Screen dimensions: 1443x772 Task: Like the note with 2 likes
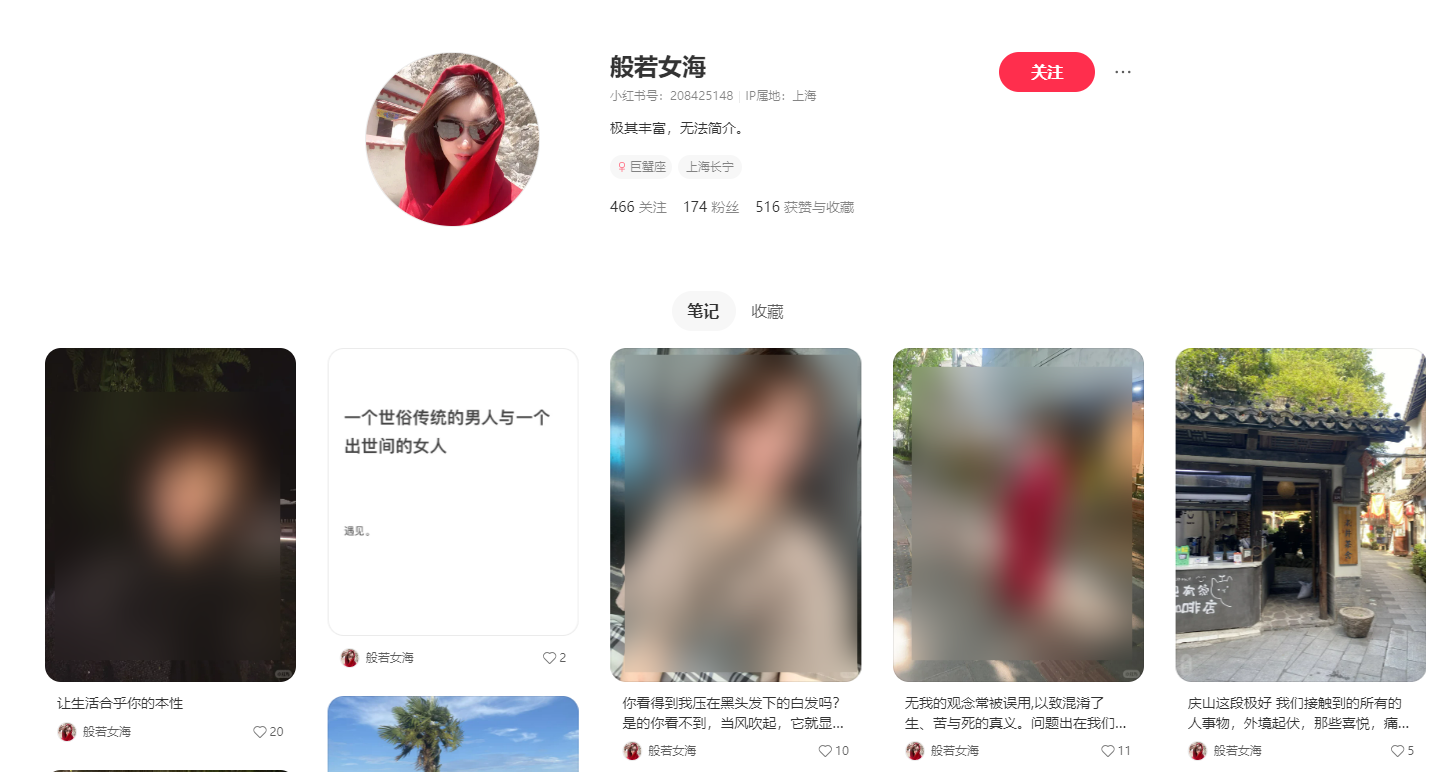tap(549, 658)
